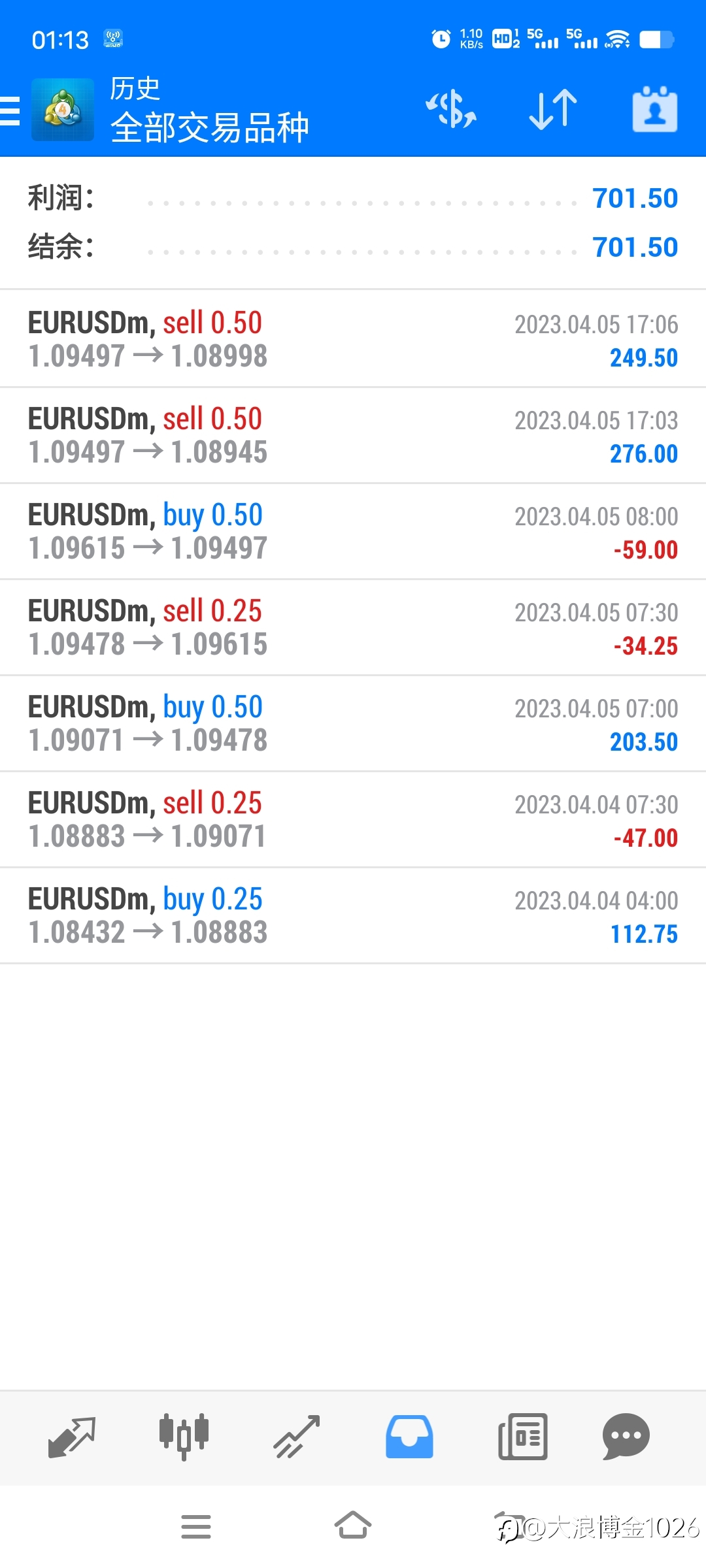View the EURUSDm sell trade losing -47.00
This screenshot has height=1568, width=706.
[353, 820]
